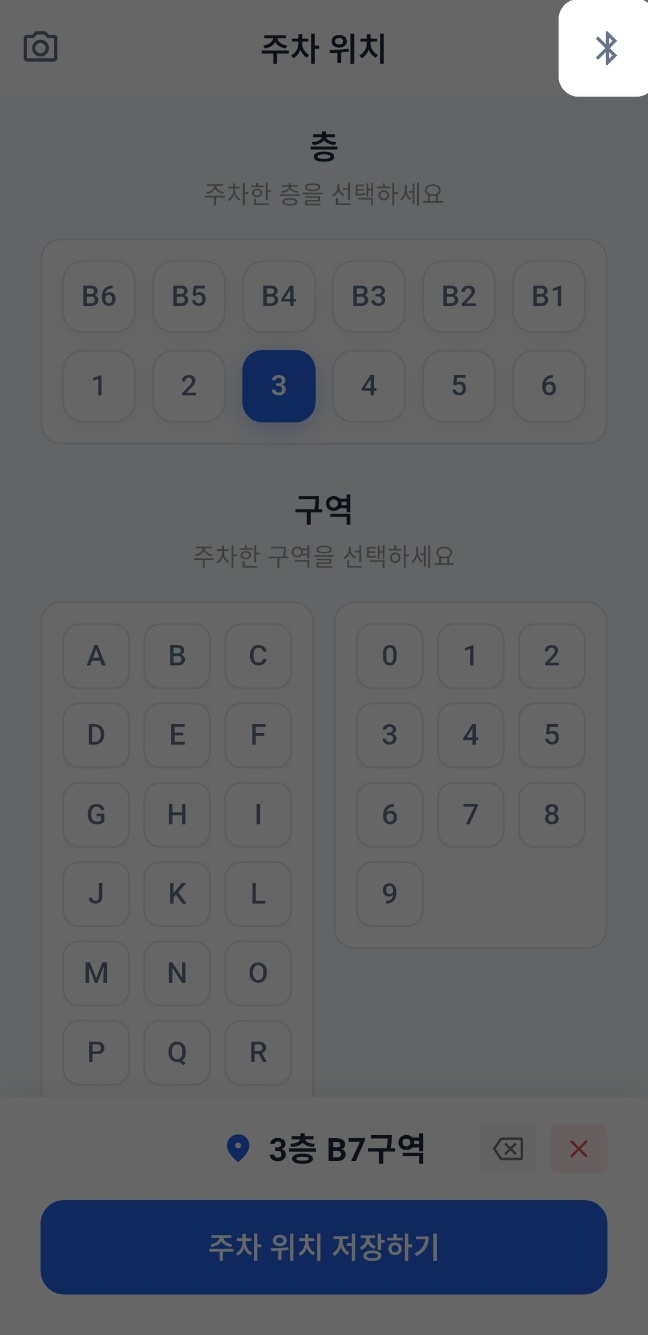Select zone letter A
The height and width of the screenshot is (1335, 648).
pos(96,656)
